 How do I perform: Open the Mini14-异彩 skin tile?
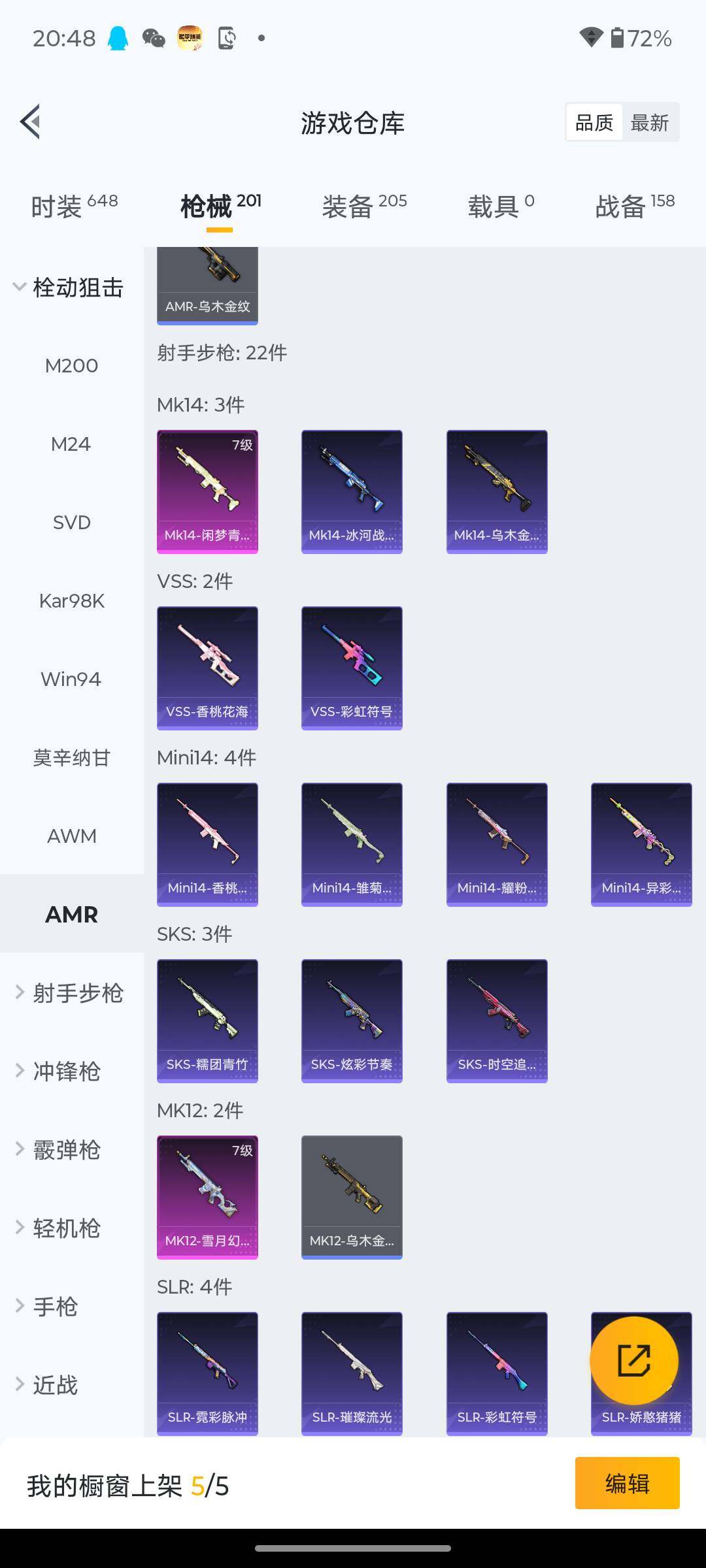coord(641,844)
